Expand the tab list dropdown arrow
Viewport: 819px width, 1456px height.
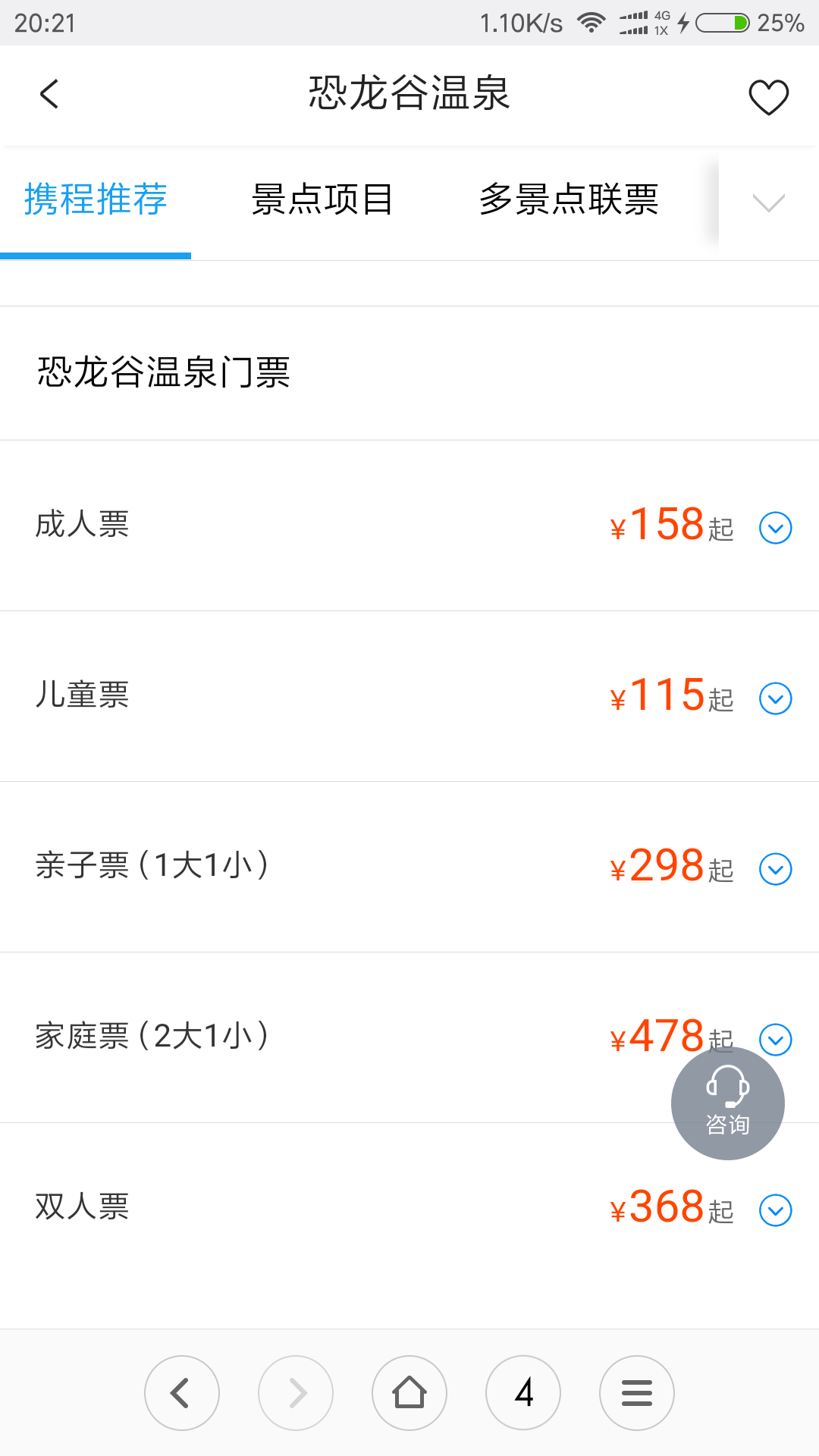pos(768,202)
